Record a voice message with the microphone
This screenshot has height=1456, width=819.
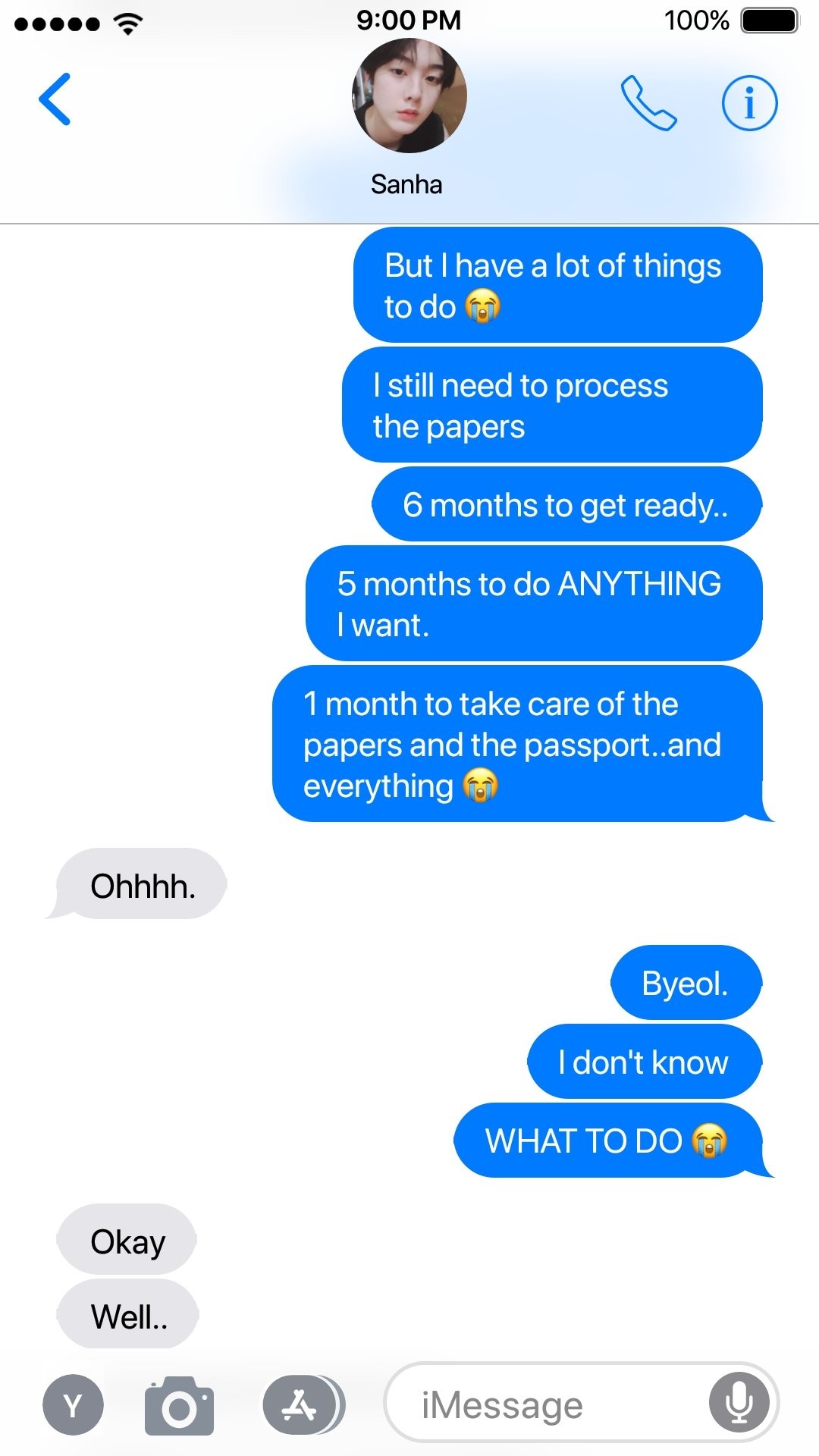pyautogui.click(x=739, y=1403)
